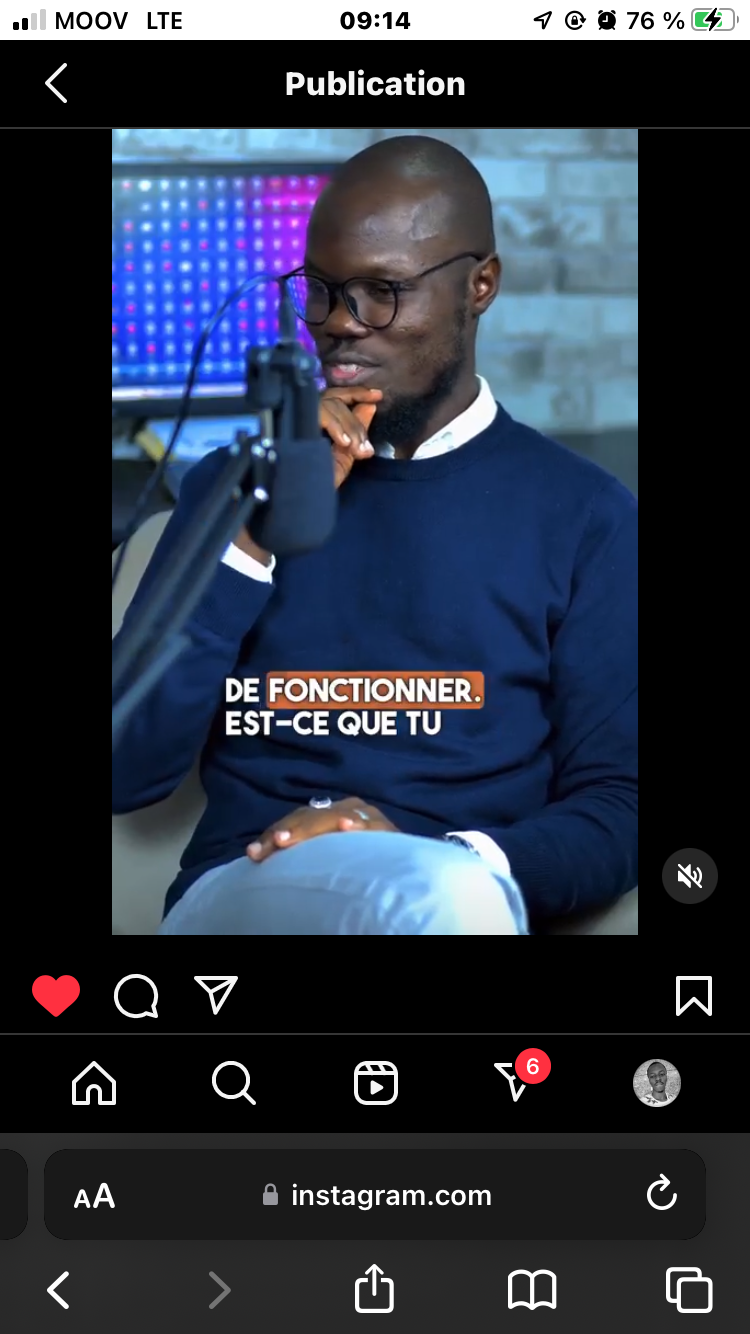
Task: Go back in Safari browser history
Action: coord(59,1290)
